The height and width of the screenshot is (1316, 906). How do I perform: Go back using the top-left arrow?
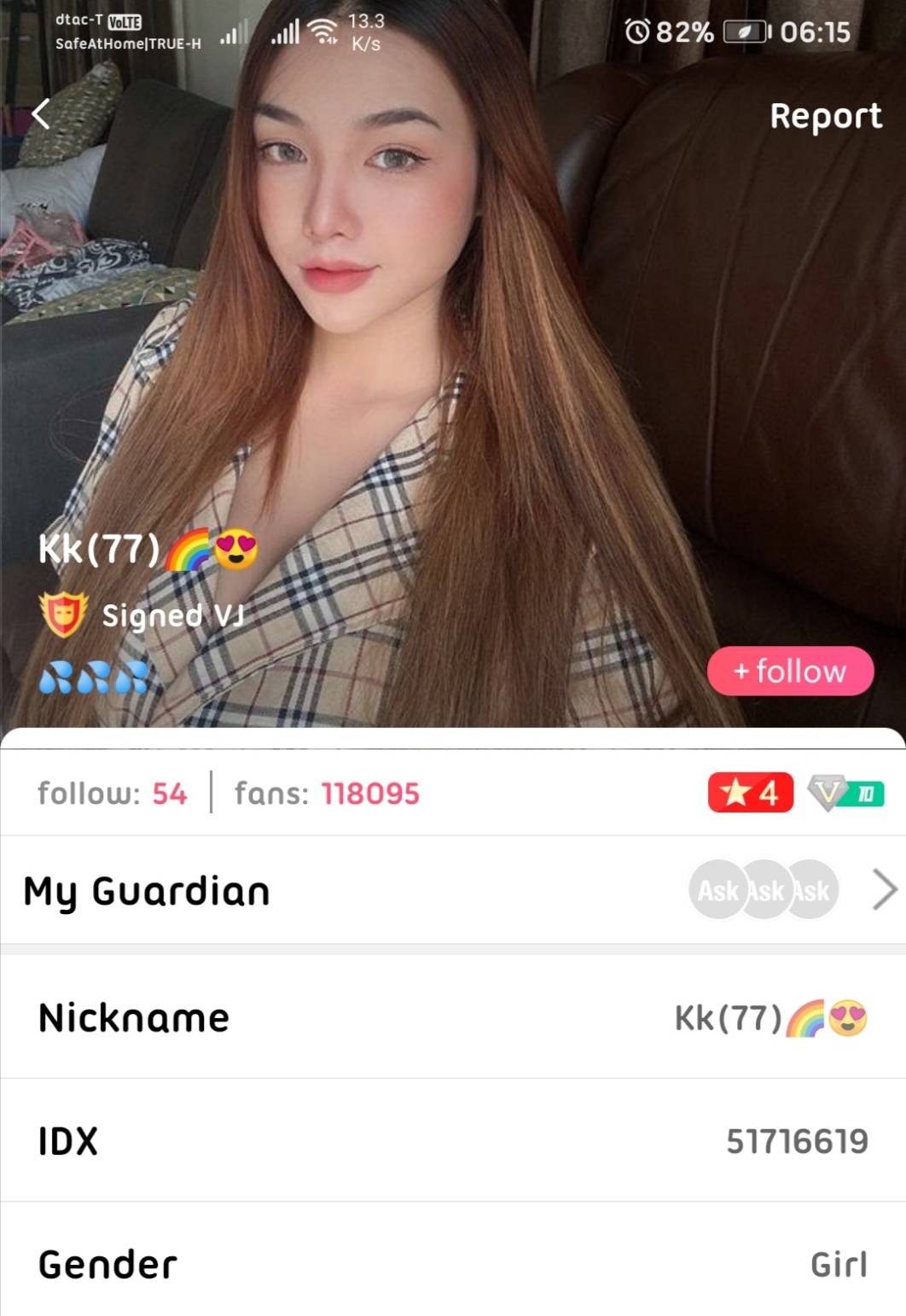(x=41, y=114)
